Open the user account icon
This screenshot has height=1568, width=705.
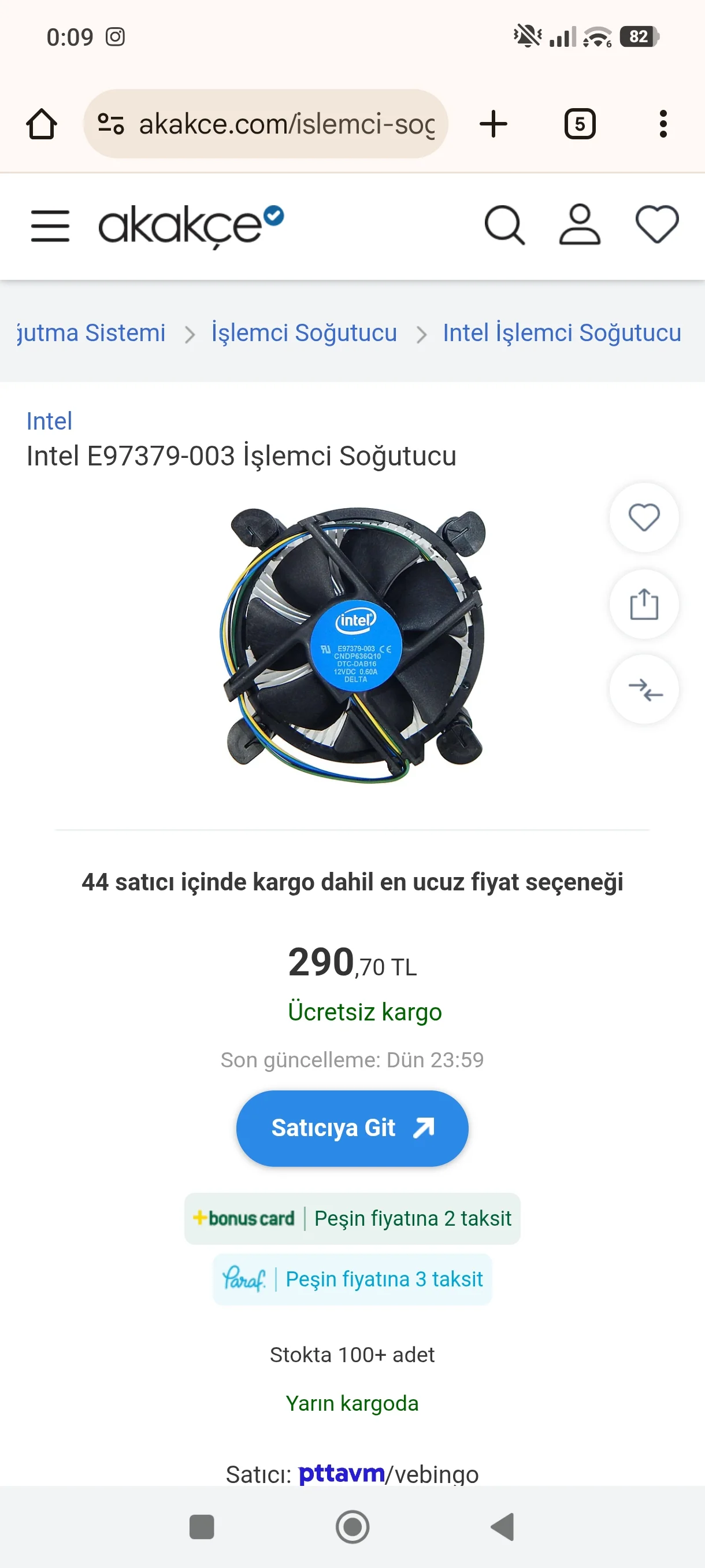[579, 225]
